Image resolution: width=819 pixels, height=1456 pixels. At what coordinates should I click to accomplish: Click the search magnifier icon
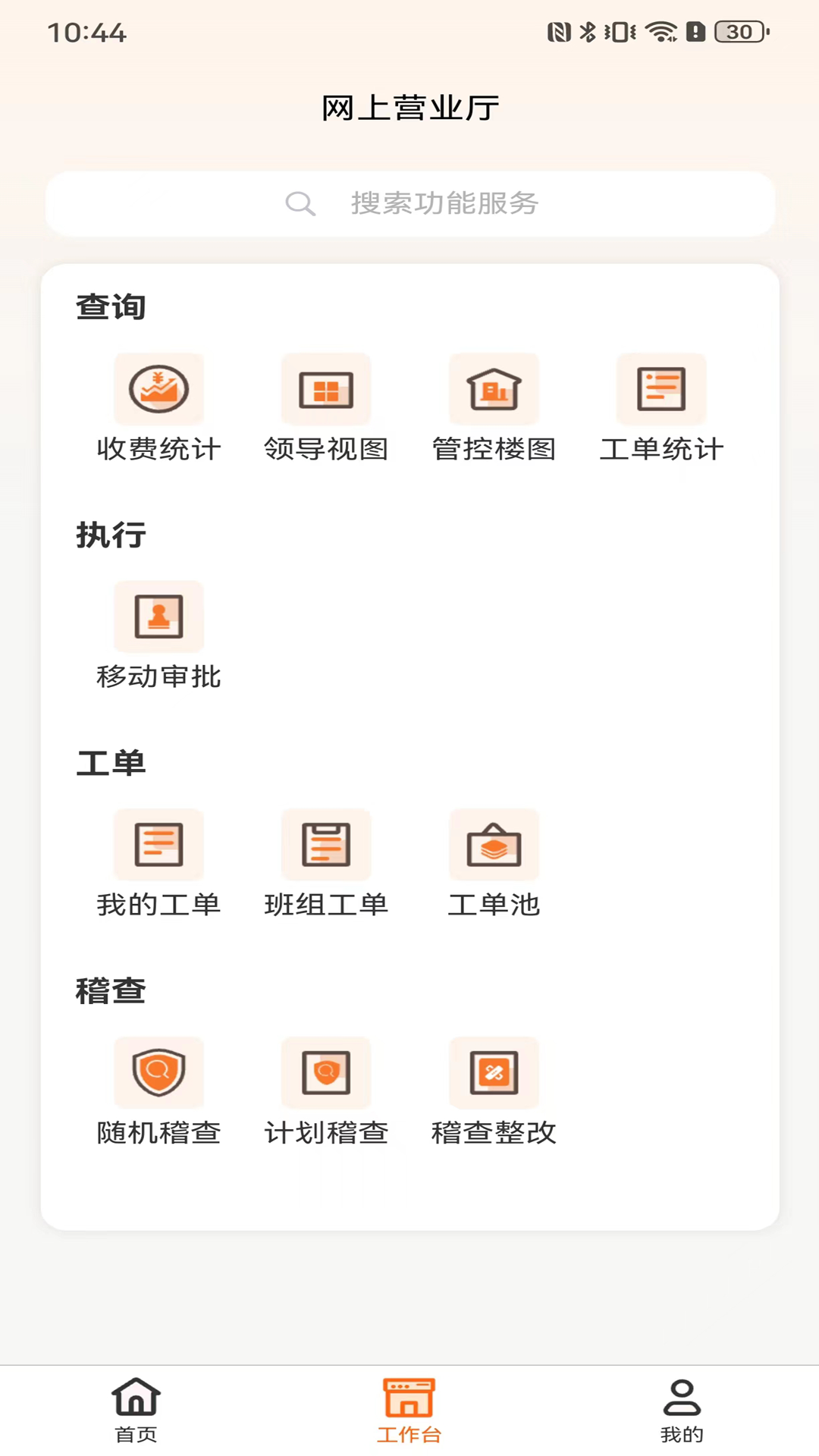[x=300, y=203]
